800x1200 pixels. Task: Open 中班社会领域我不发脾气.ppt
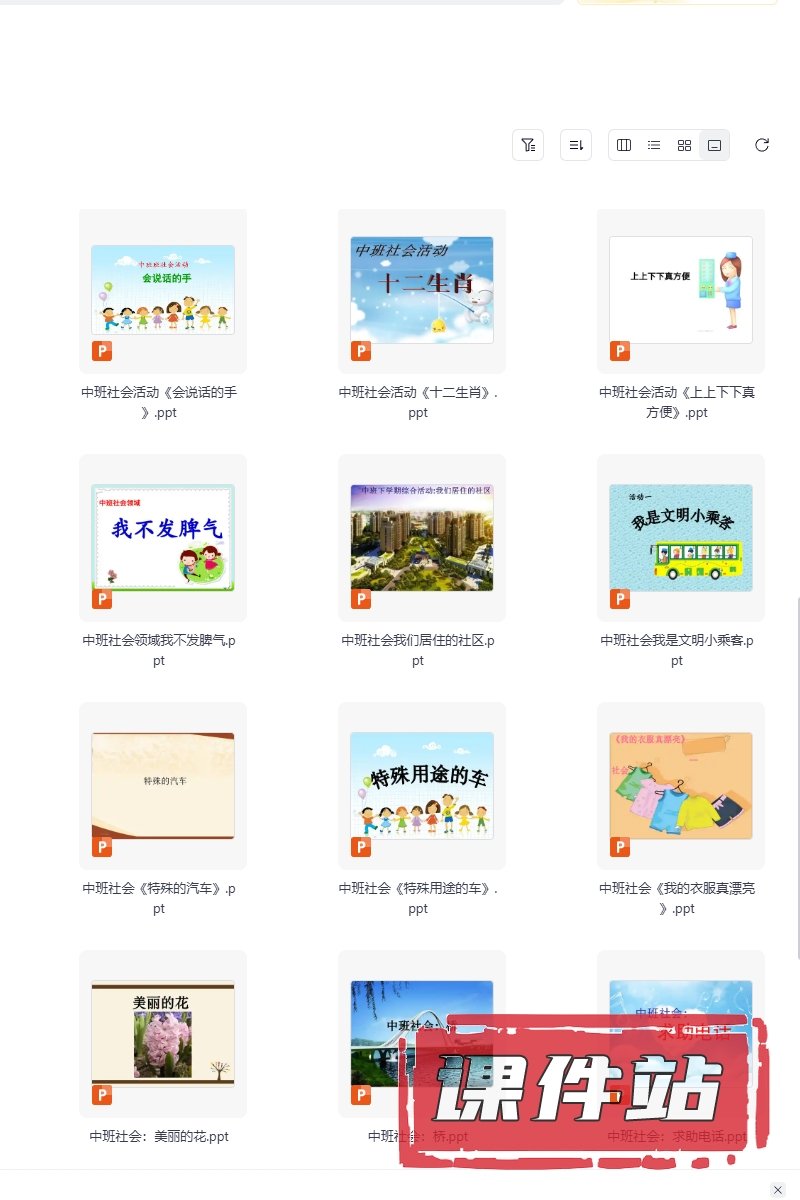(163, 538)
